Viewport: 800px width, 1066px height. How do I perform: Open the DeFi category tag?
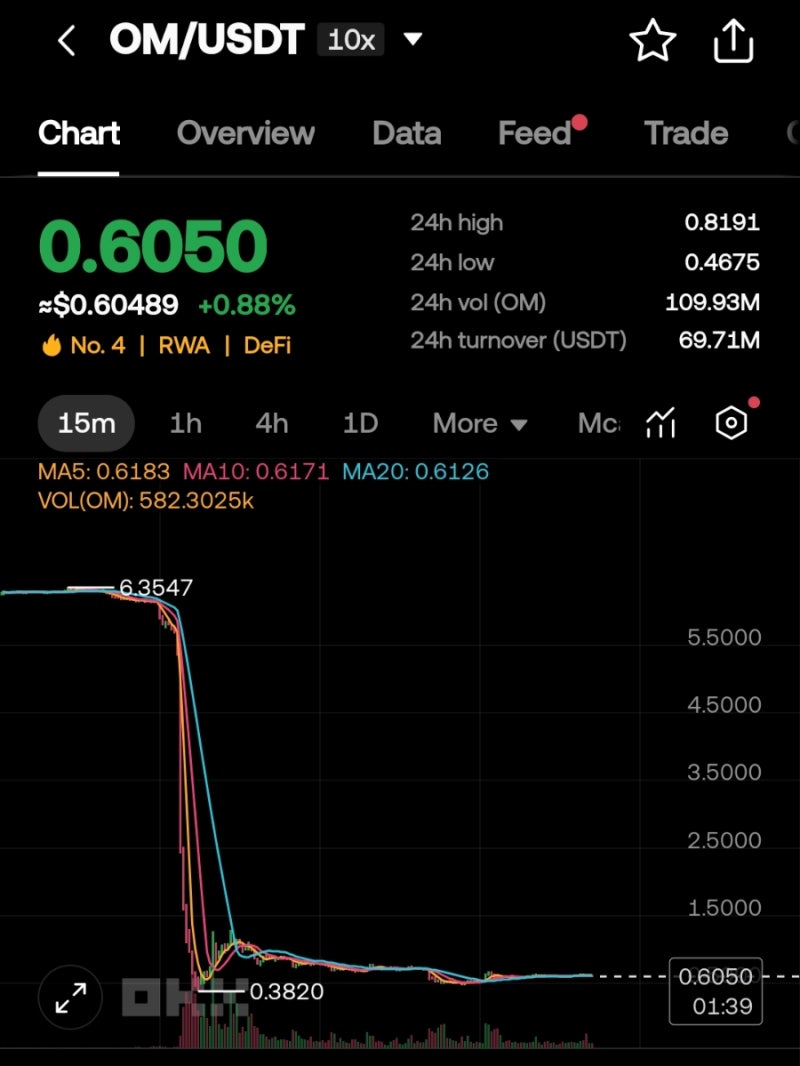(267, 345)
